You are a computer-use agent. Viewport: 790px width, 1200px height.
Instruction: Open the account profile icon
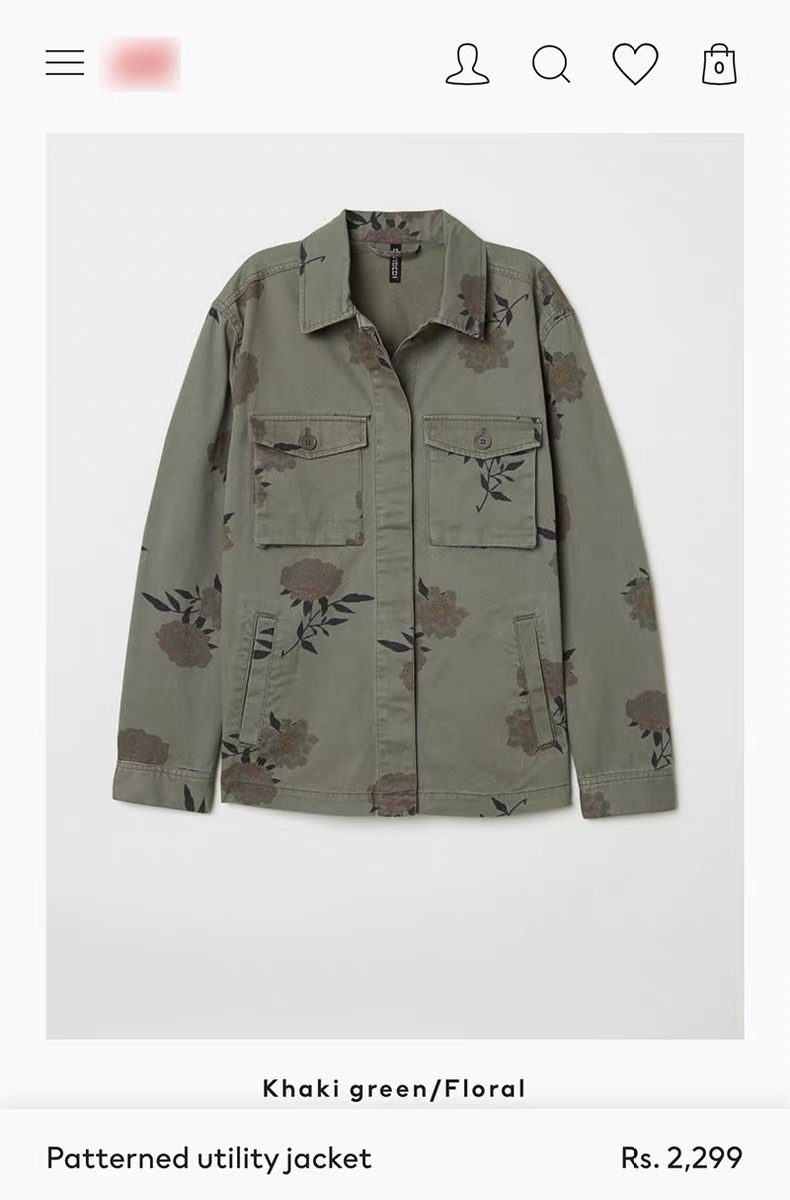tap(467, 64)
